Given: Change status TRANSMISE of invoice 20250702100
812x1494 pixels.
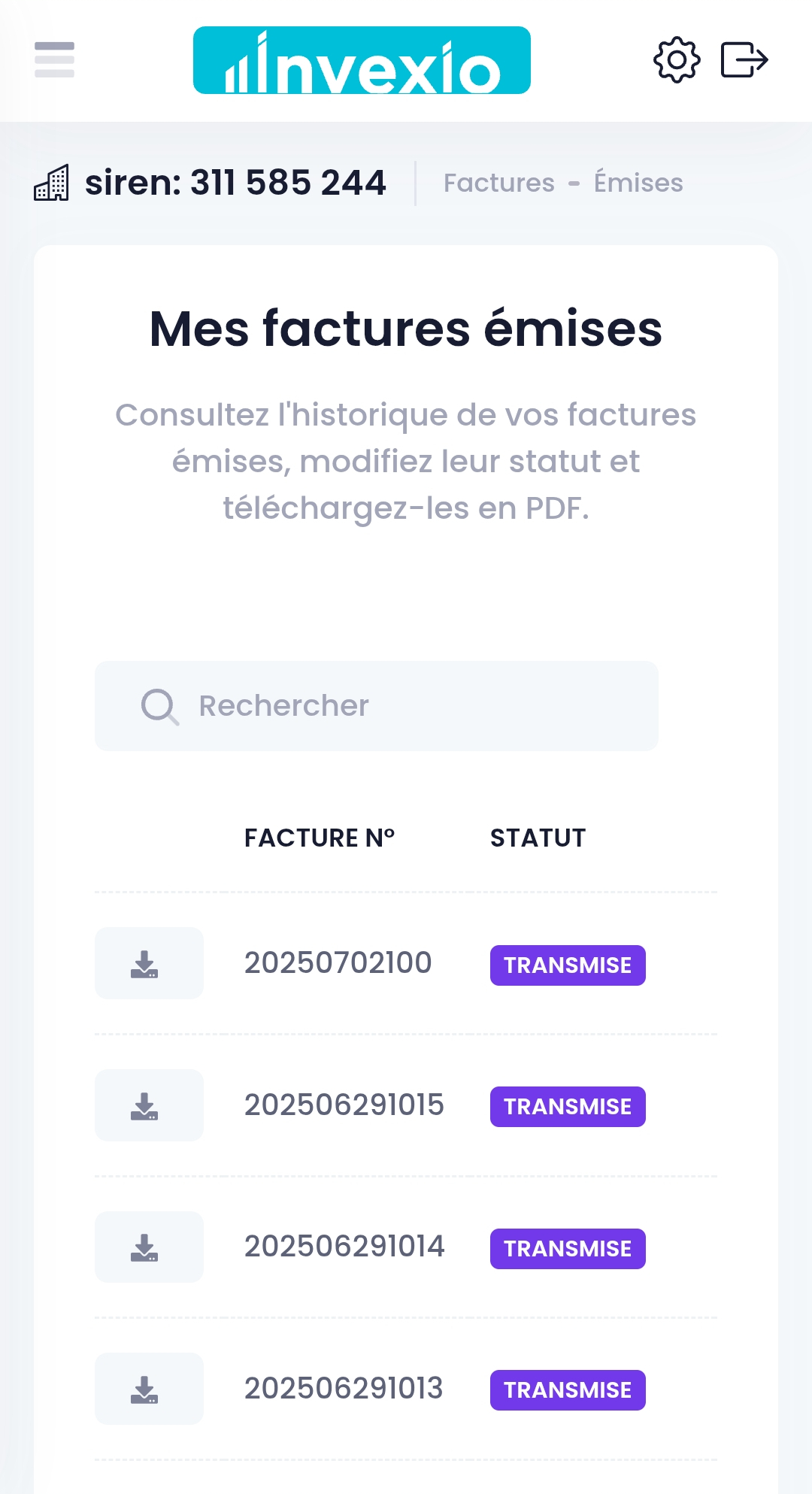Looking at the screenshot, I should 568,965.
